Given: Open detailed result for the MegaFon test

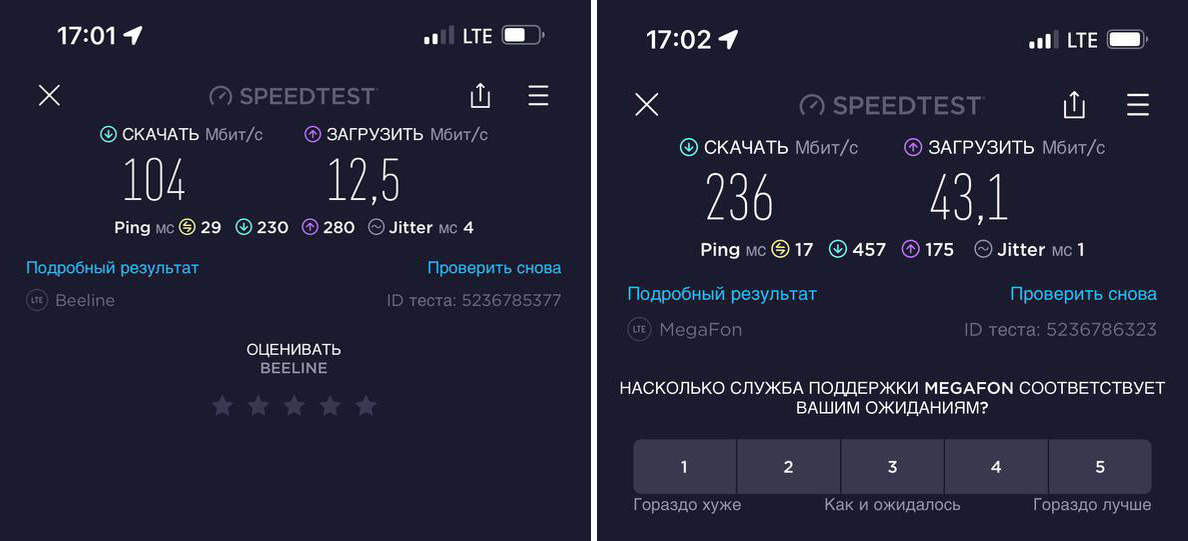Looking at the screenshot, I should [x=721, y=294].
